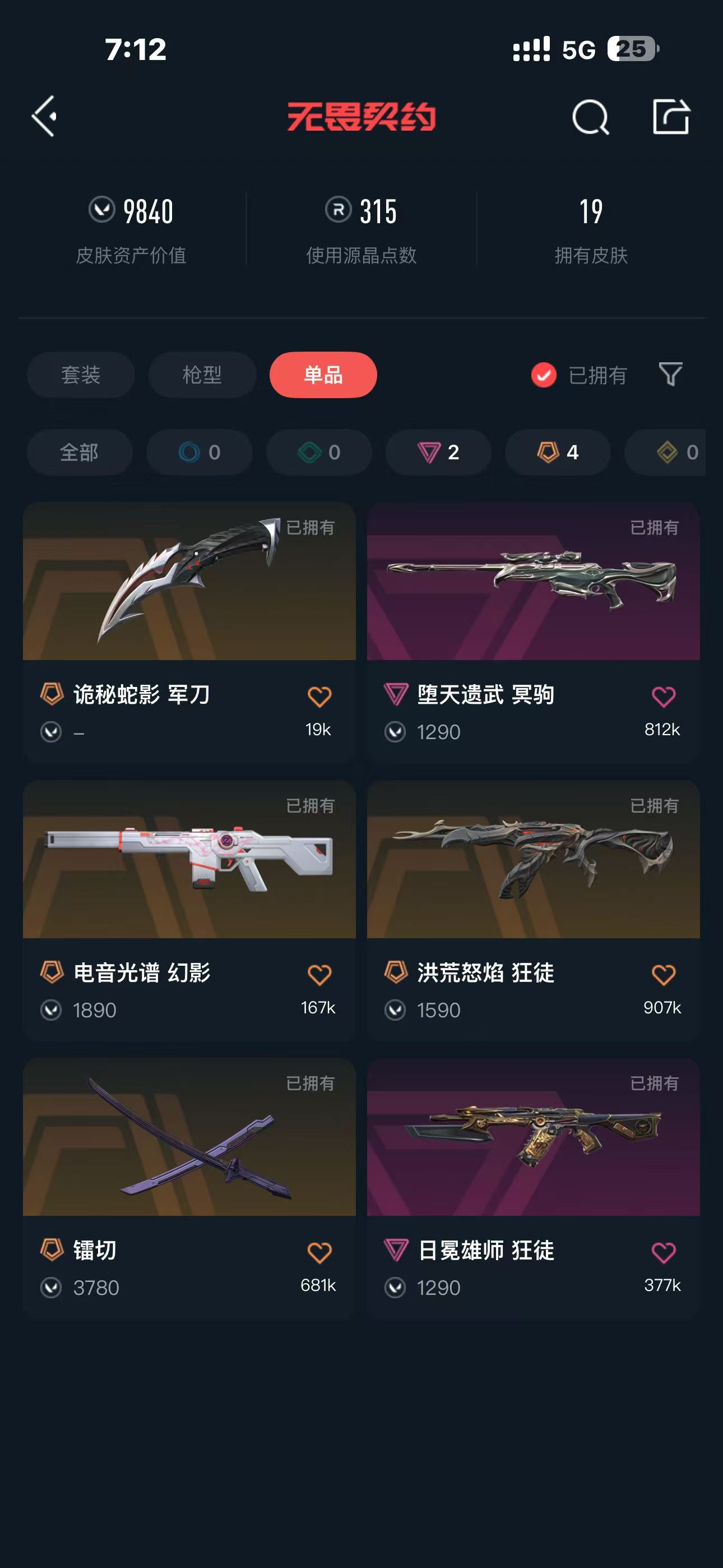Like the 镭切 skin with the heart icon

319,1253
